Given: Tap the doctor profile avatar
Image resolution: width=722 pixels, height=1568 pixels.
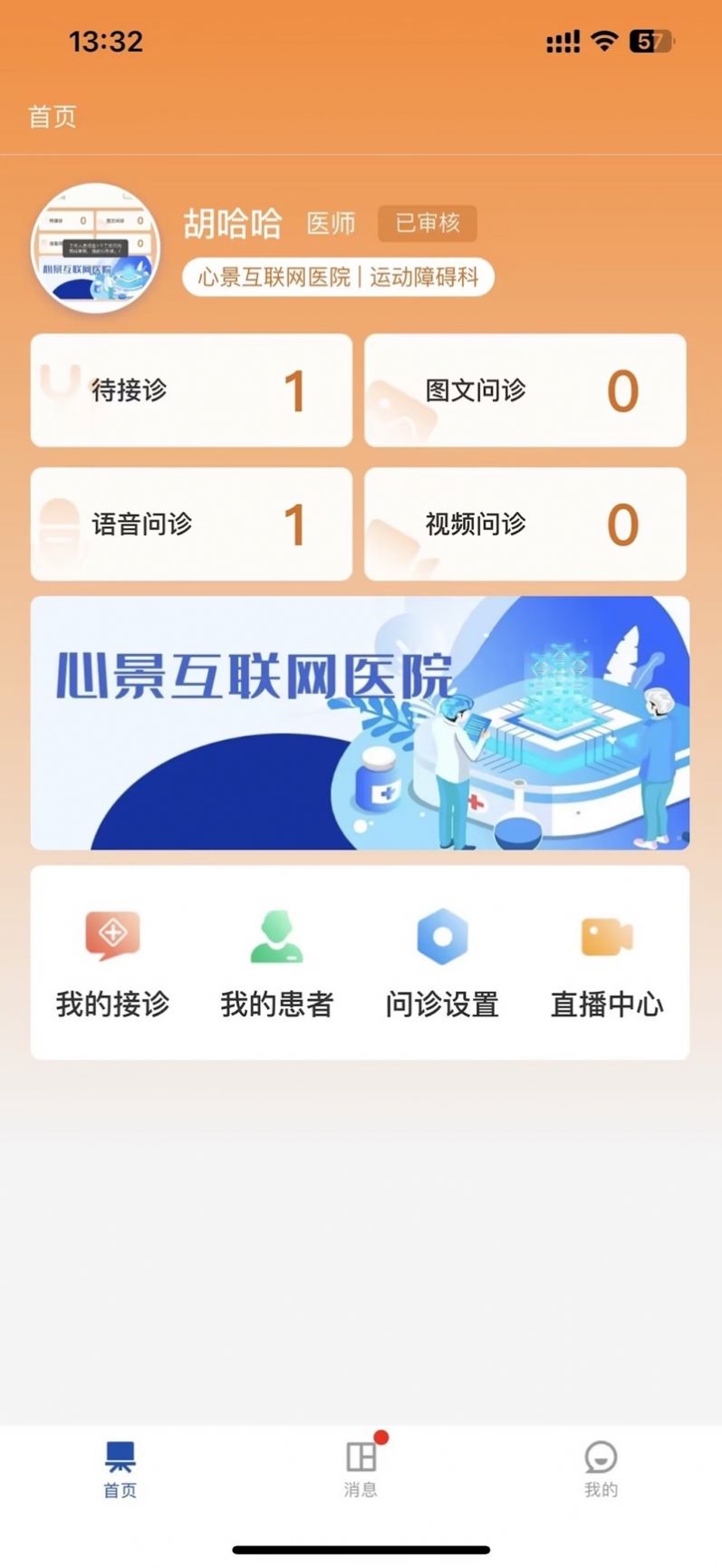Looking at the screenshot, I should pyautogui.click(x=96, y=248).
